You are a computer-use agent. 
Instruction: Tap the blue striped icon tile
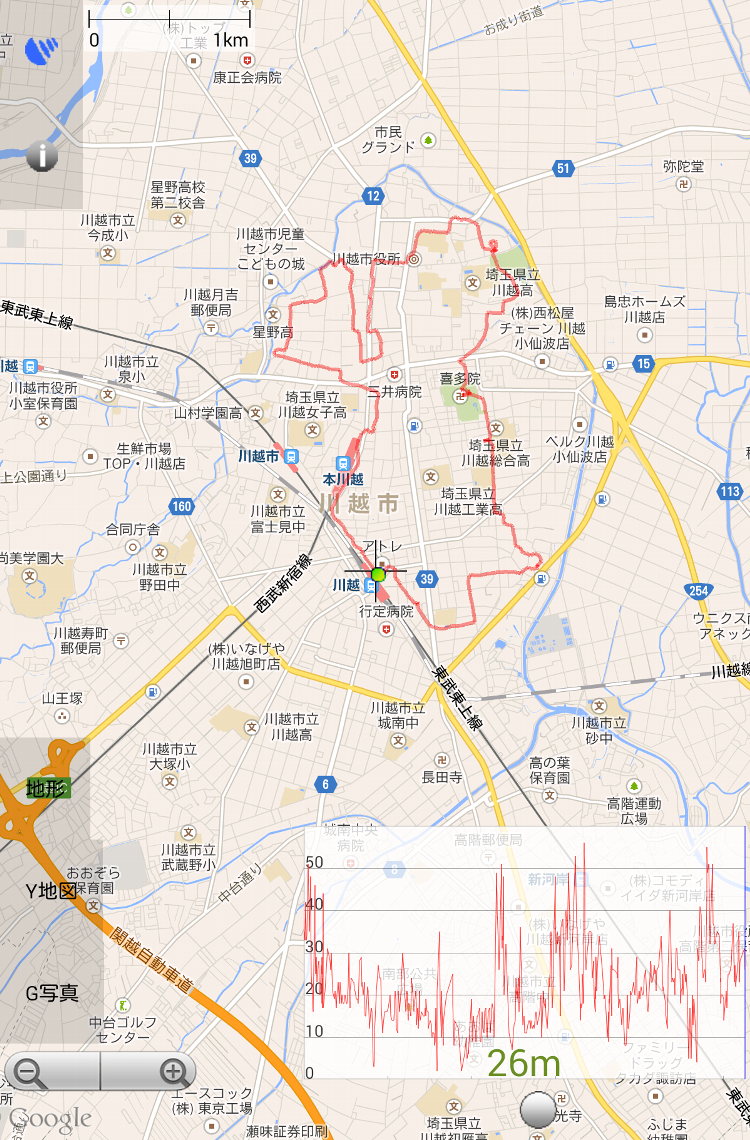click(x=41, y=50)
